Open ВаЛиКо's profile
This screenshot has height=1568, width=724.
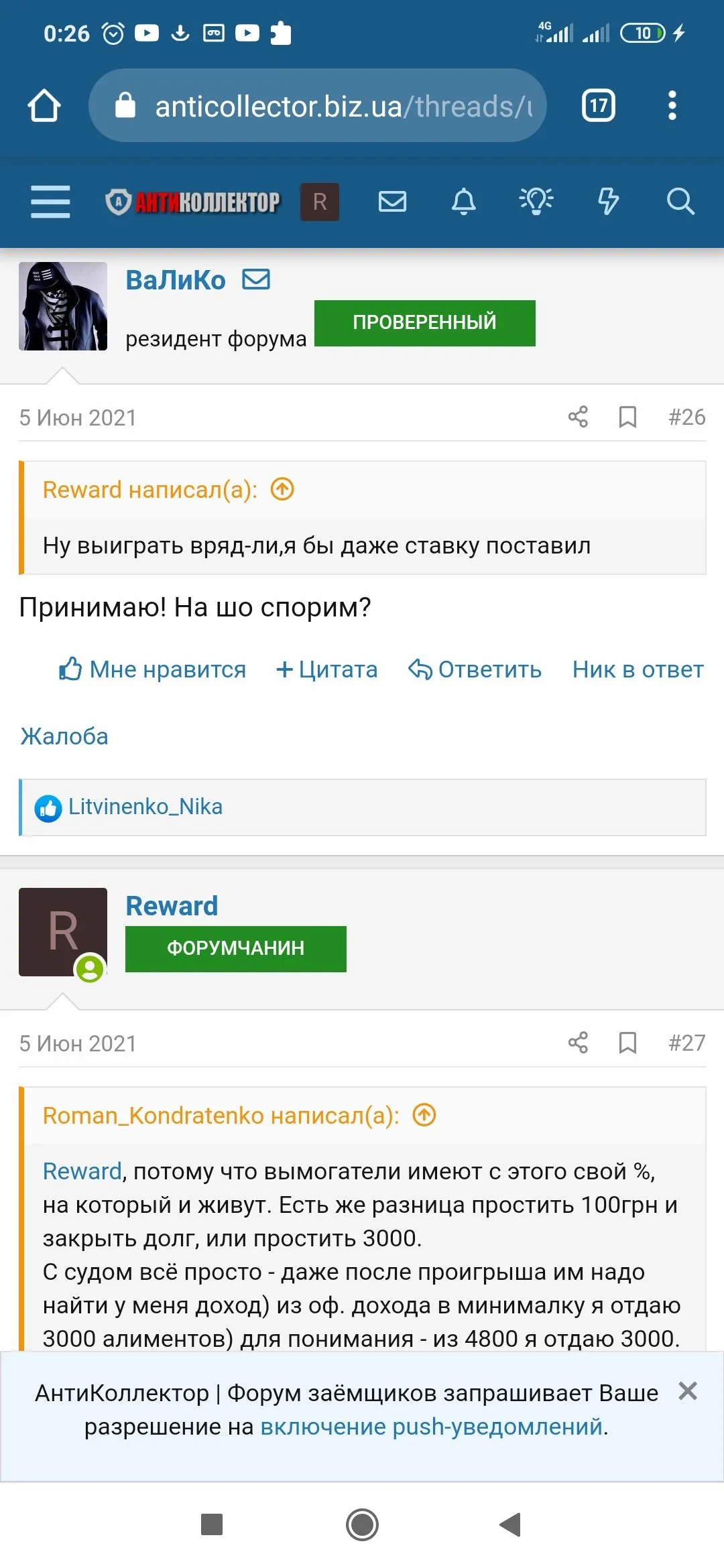click(x=176, y=280)
